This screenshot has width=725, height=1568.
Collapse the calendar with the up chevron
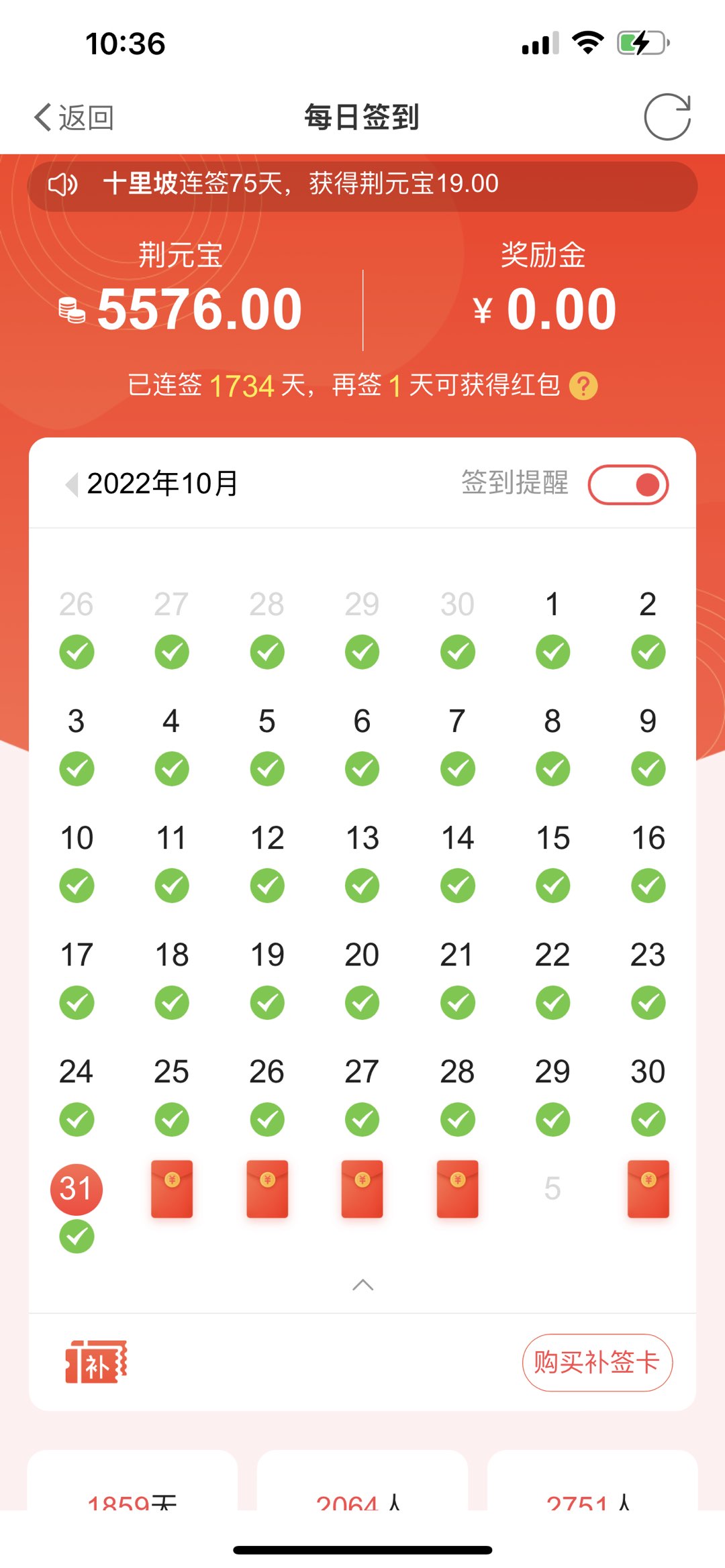pyautogui.click(x=362, y=1285)
